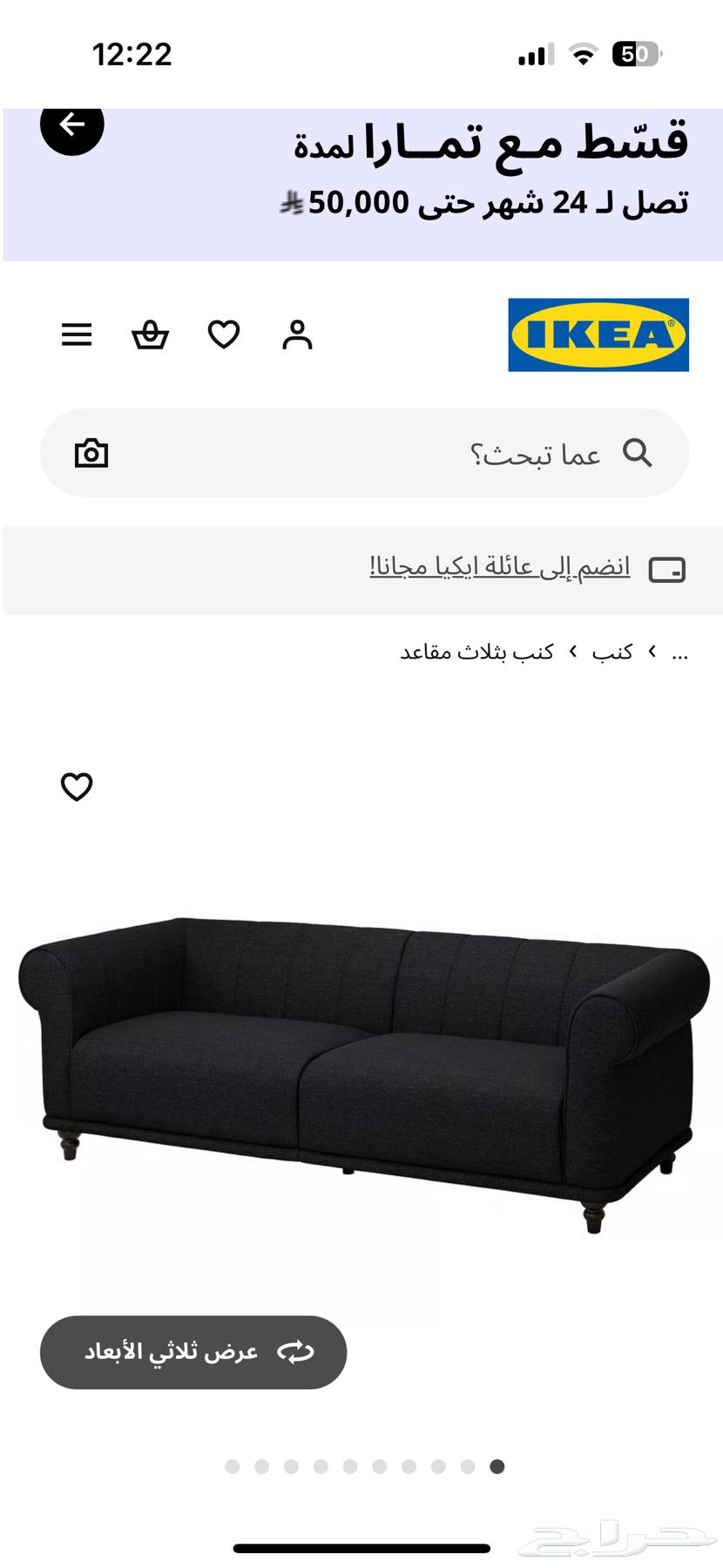723x1568 pixels.
Task: View your wishlist via heart icon
Action: point(224,335)
